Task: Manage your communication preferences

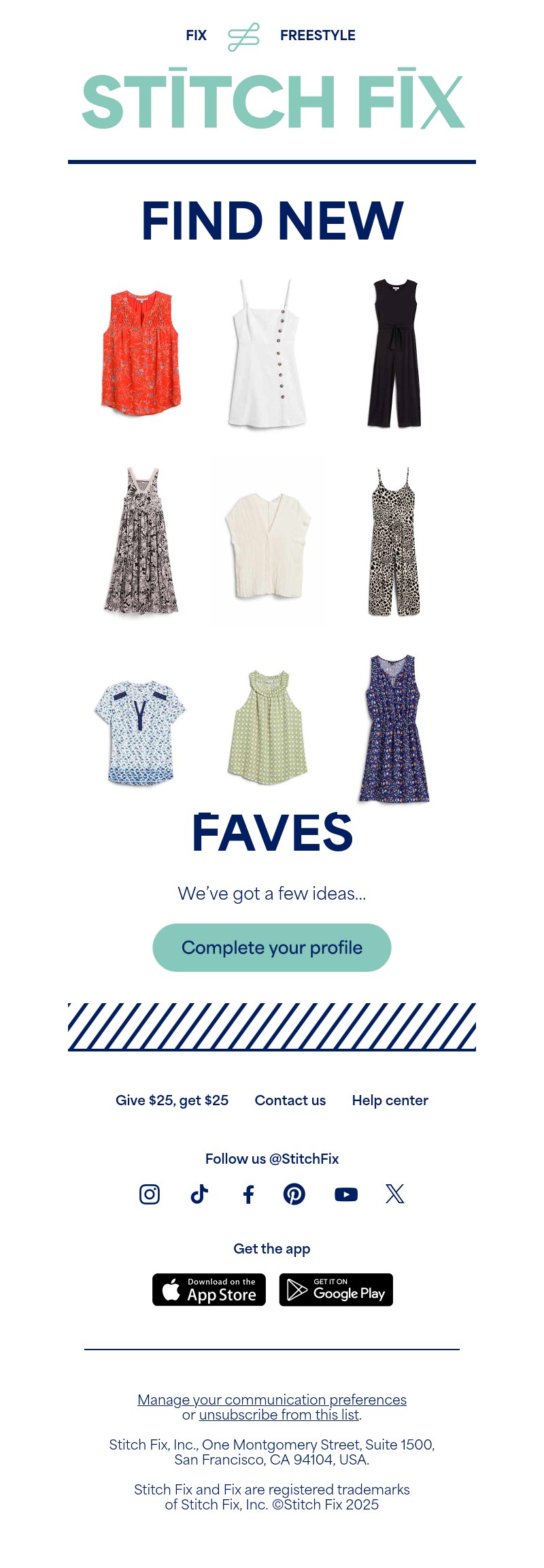Action: [272, 1399]
